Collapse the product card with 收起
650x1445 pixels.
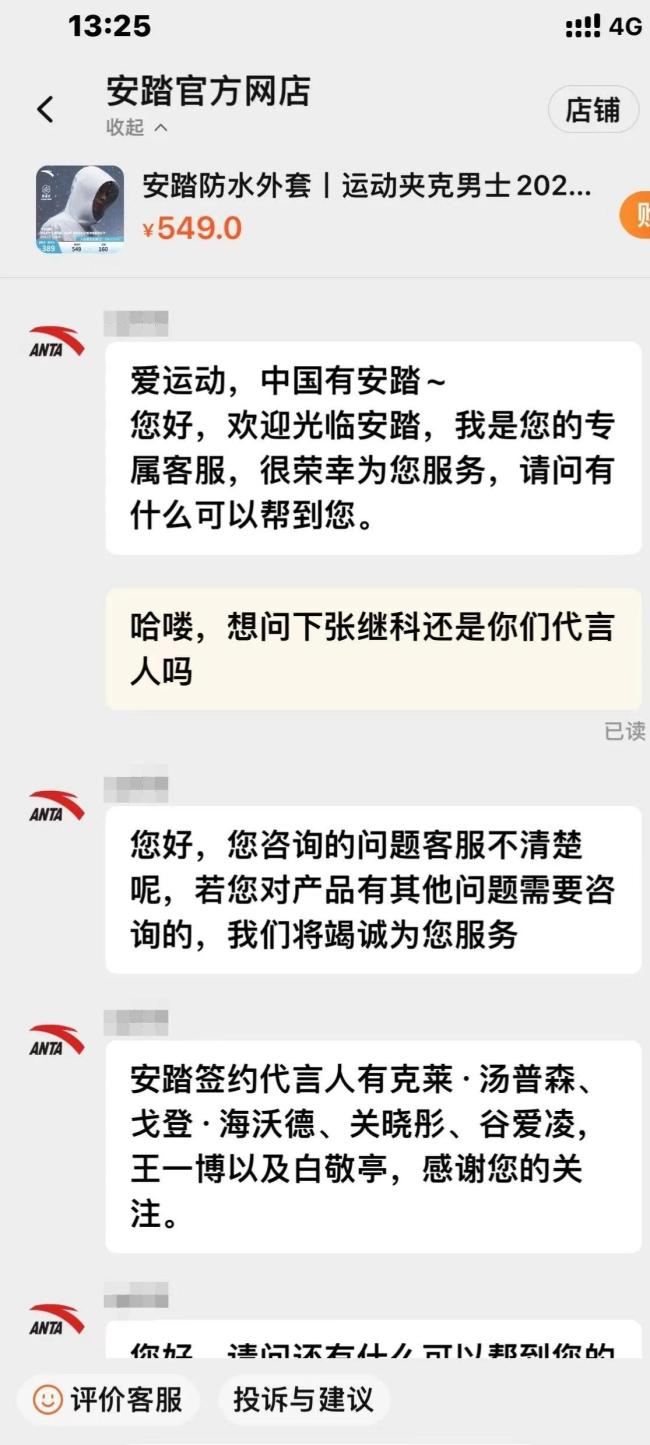click(x=137, y=128)
